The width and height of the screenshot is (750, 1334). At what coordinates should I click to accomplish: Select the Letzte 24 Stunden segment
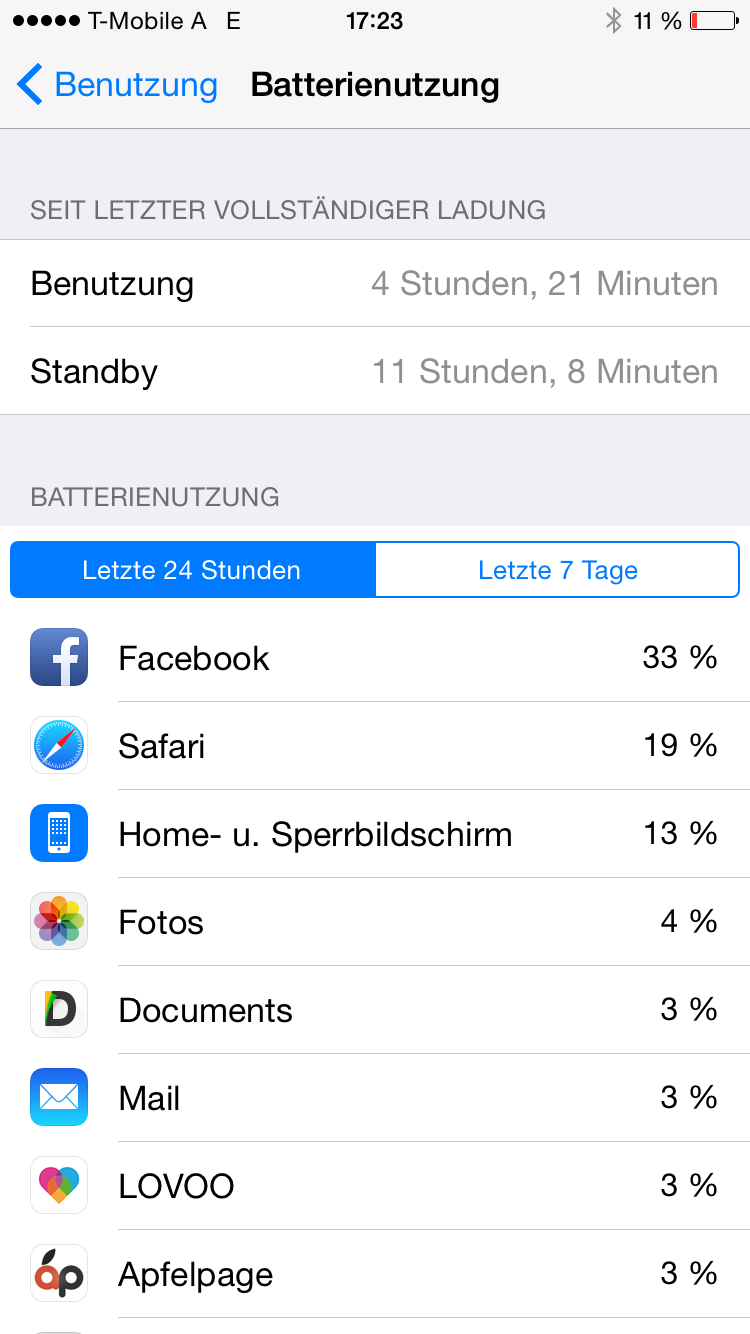point(192,570)
